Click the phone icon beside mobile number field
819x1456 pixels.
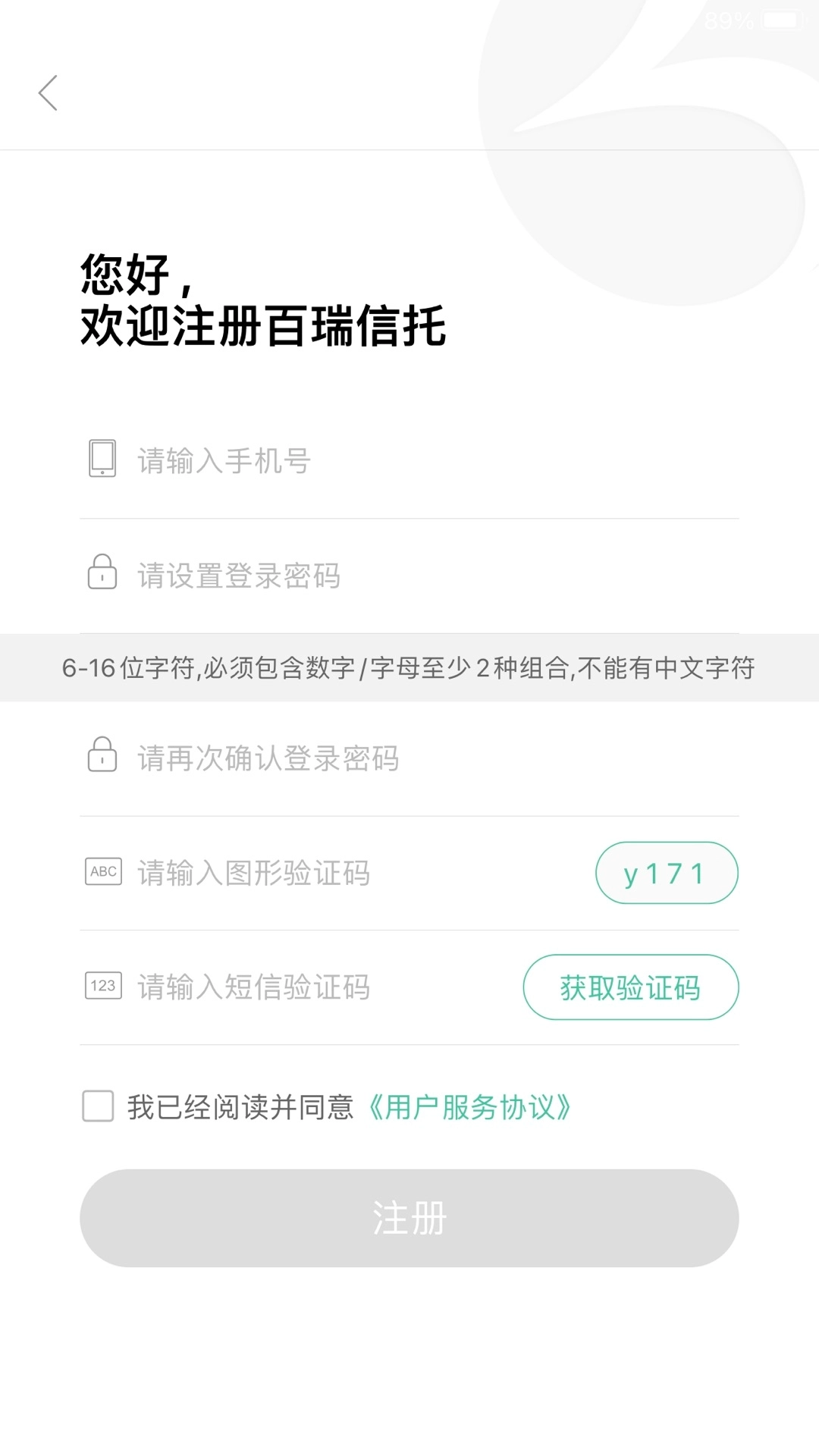click(102, 459)
